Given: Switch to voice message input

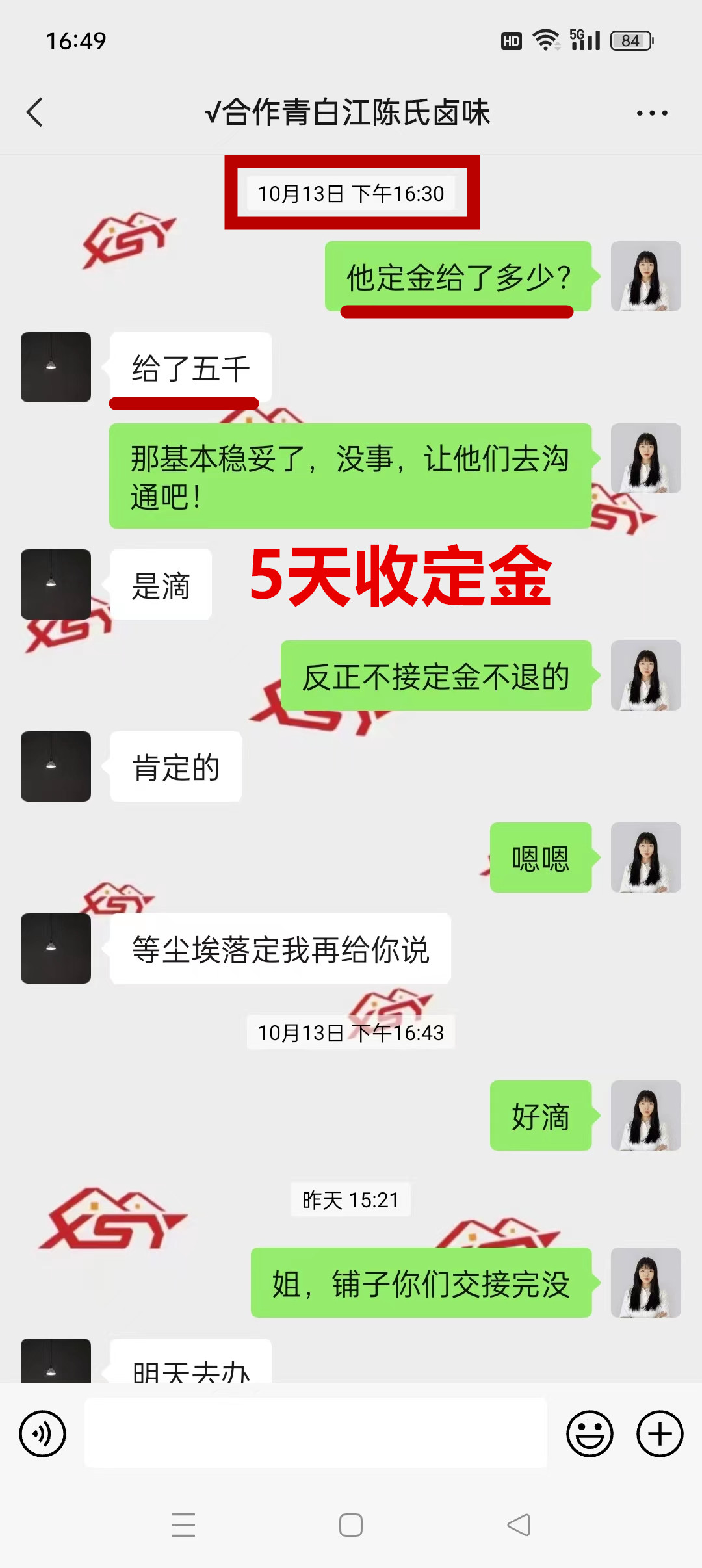Looking at the screenshot, I should pyautogui.click(x=42, y=1433).
